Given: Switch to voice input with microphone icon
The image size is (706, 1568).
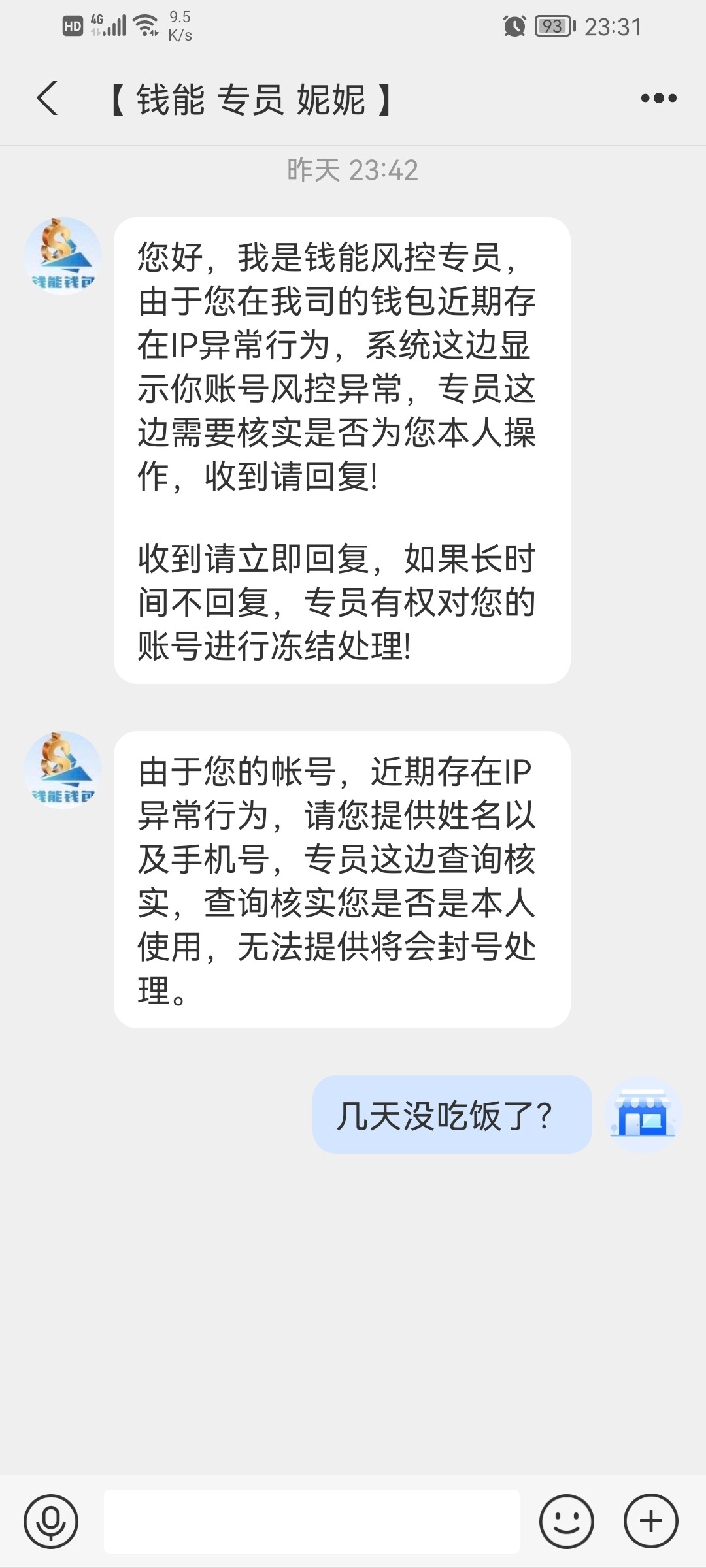Looking at the screenshot, I should click(51, 1521).
